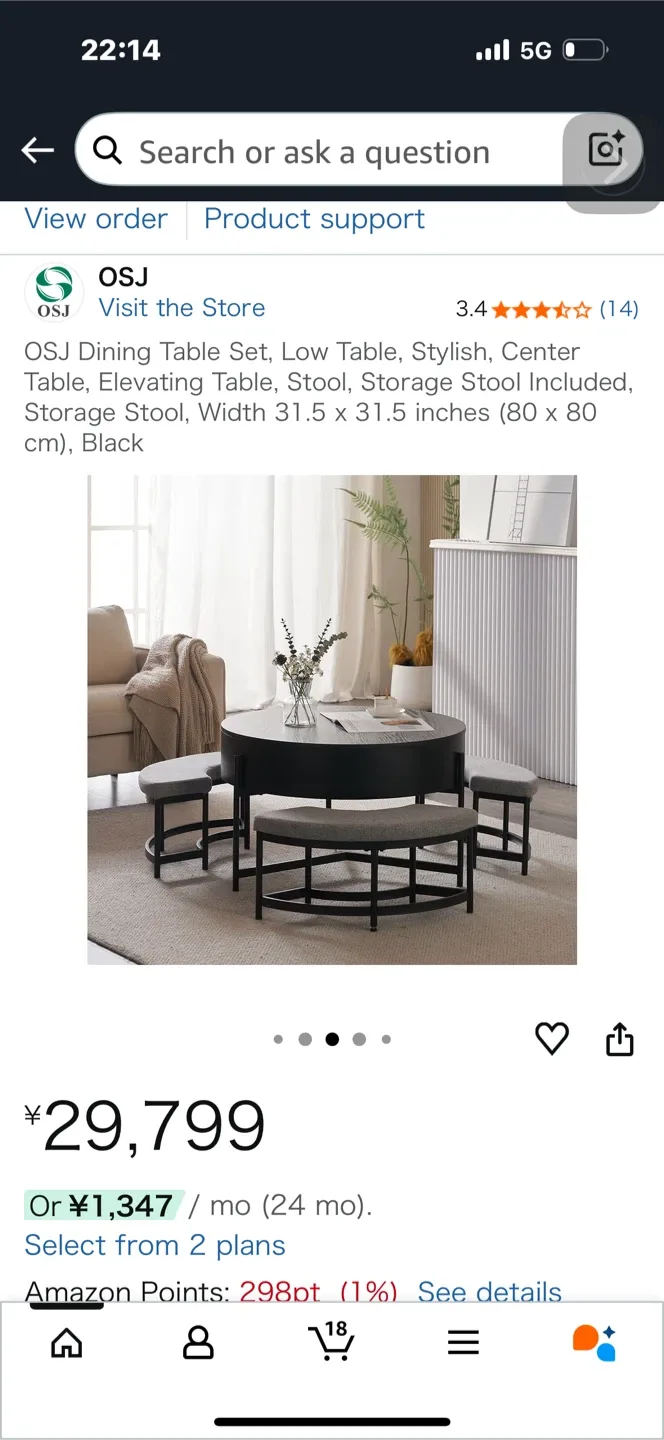The height and width of the screenshot is (1440, 664).
Task: Share this product listing
Action: pyautogui.click(x=620, y=1039)
